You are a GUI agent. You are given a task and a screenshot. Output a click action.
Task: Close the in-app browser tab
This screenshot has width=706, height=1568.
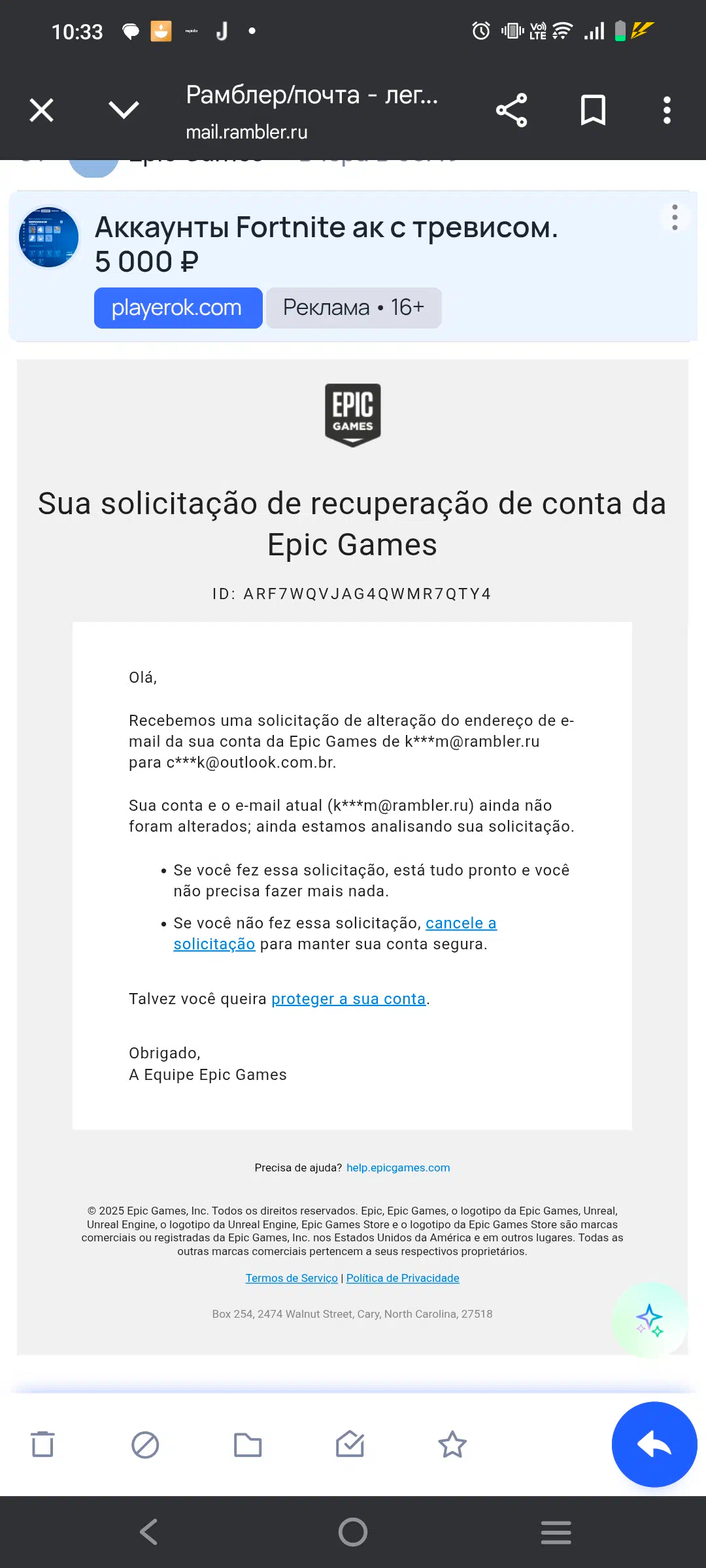coord(42,110)
